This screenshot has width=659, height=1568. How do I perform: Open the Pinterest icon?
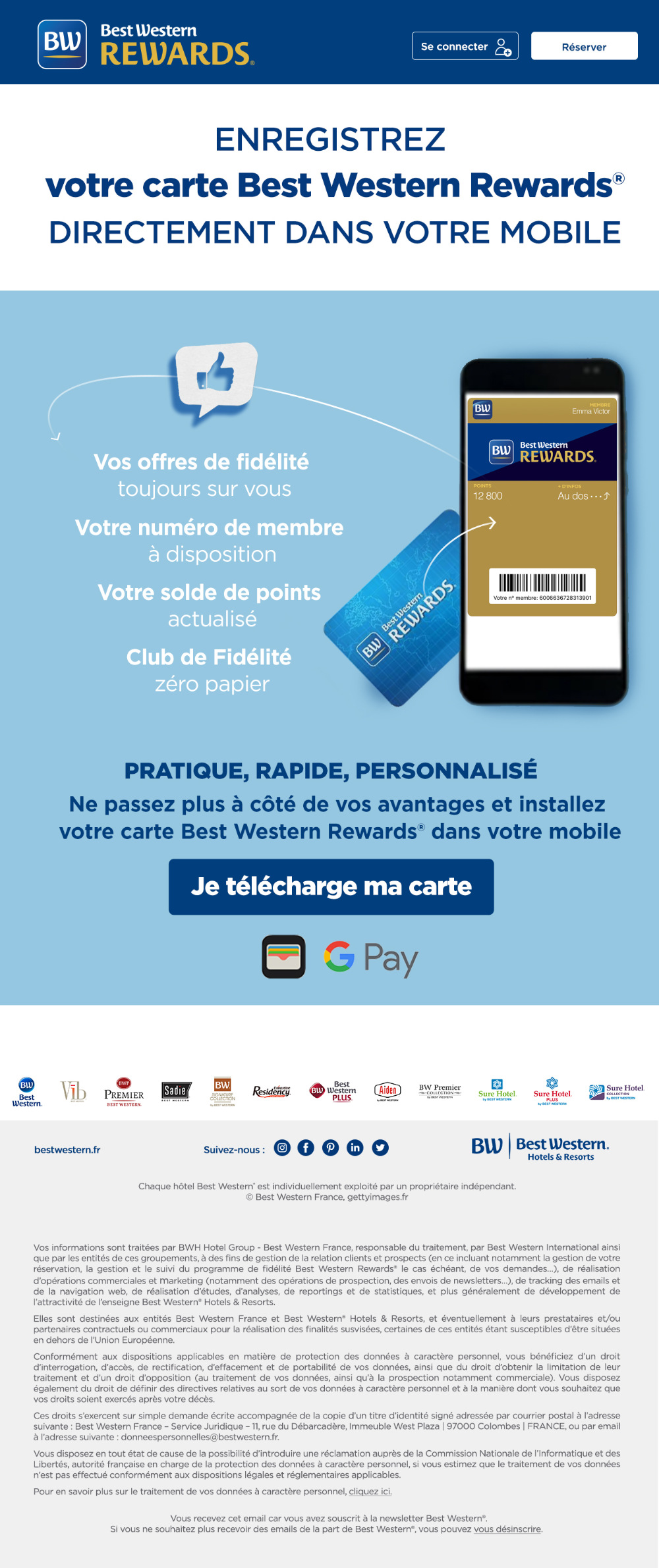pyautogui.click(x=331, y=1148)
